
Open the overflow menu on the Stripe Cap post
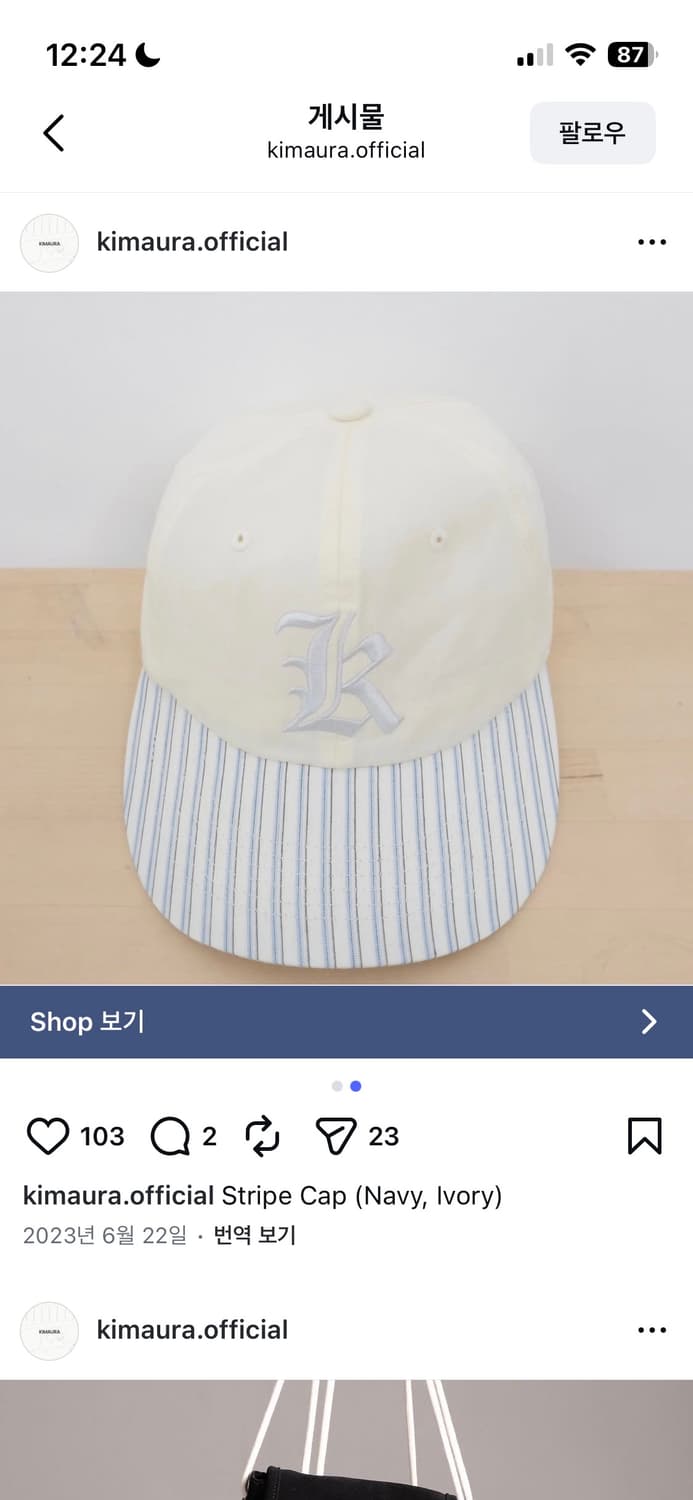[651, 242]
